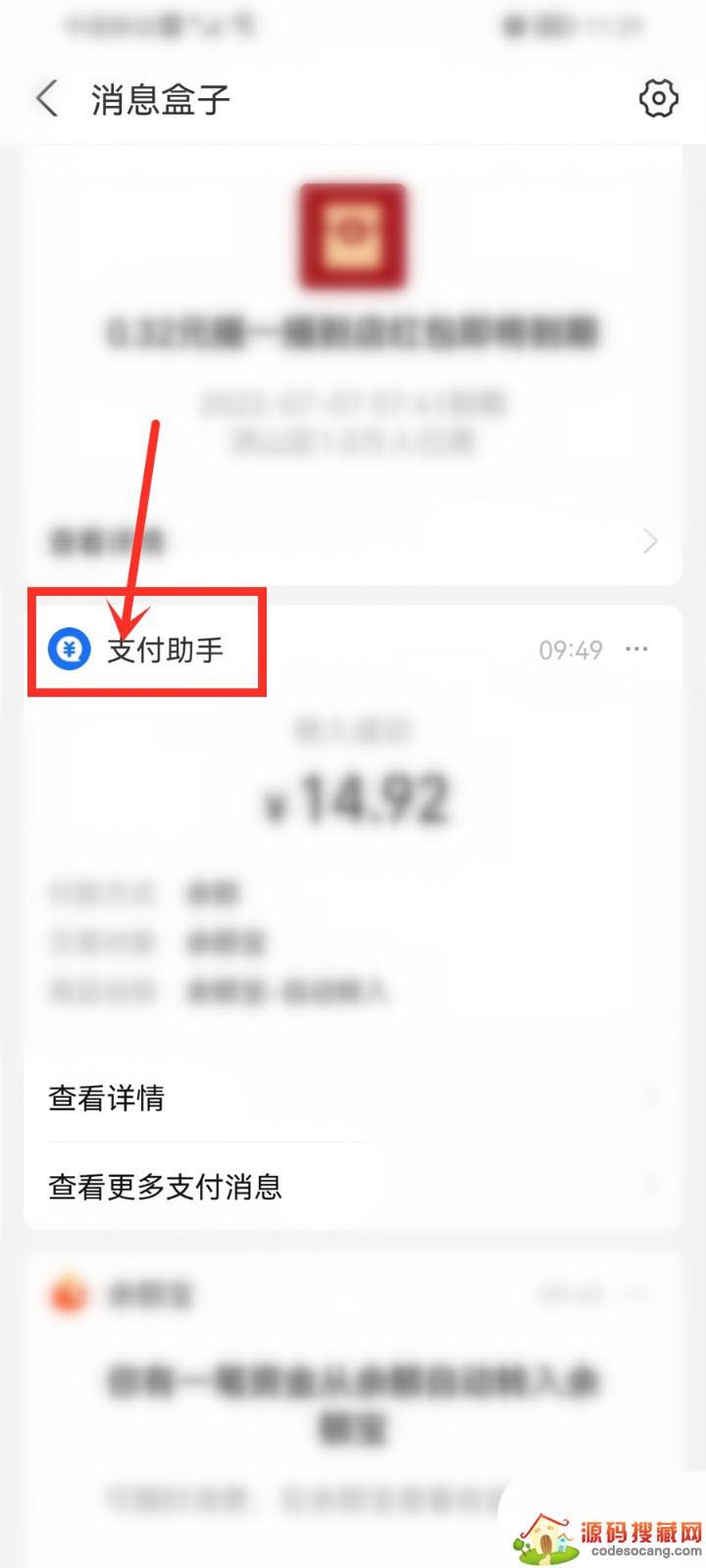
Task: Open 查看详情 under 支付助手
Action: click(106, 1099)
